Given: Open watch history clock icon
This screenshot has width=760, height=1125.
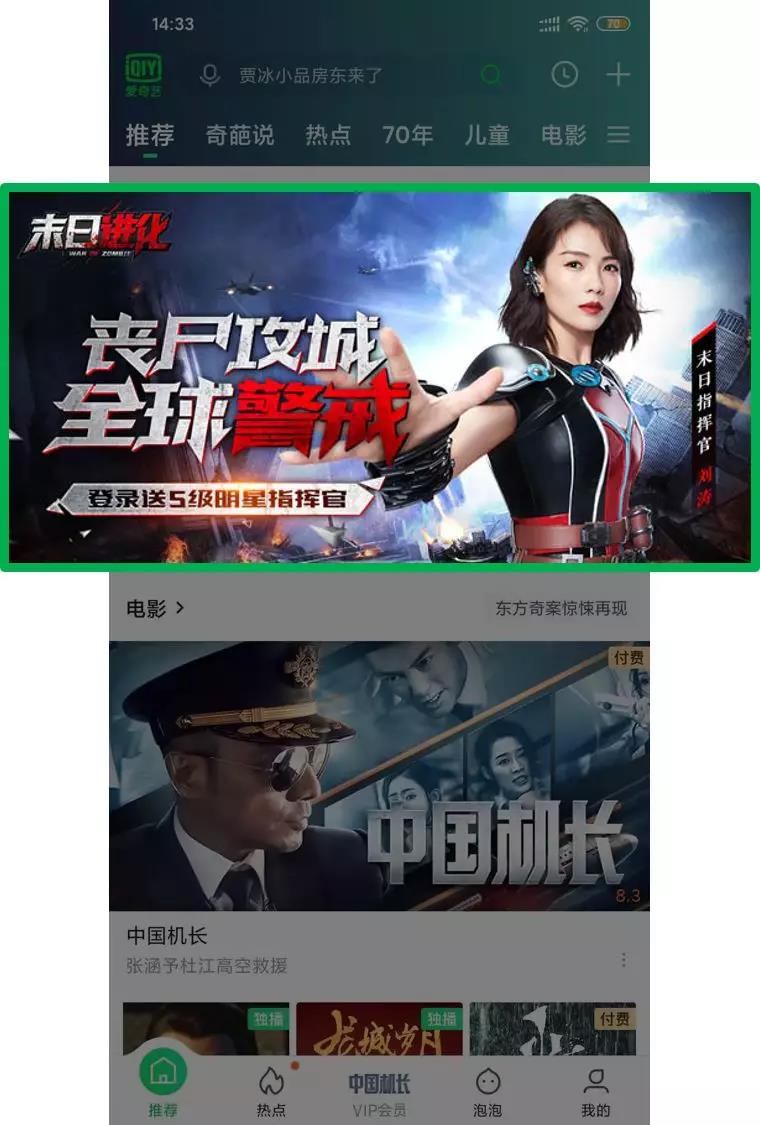Looking at the screenshot, I should 565,75.
